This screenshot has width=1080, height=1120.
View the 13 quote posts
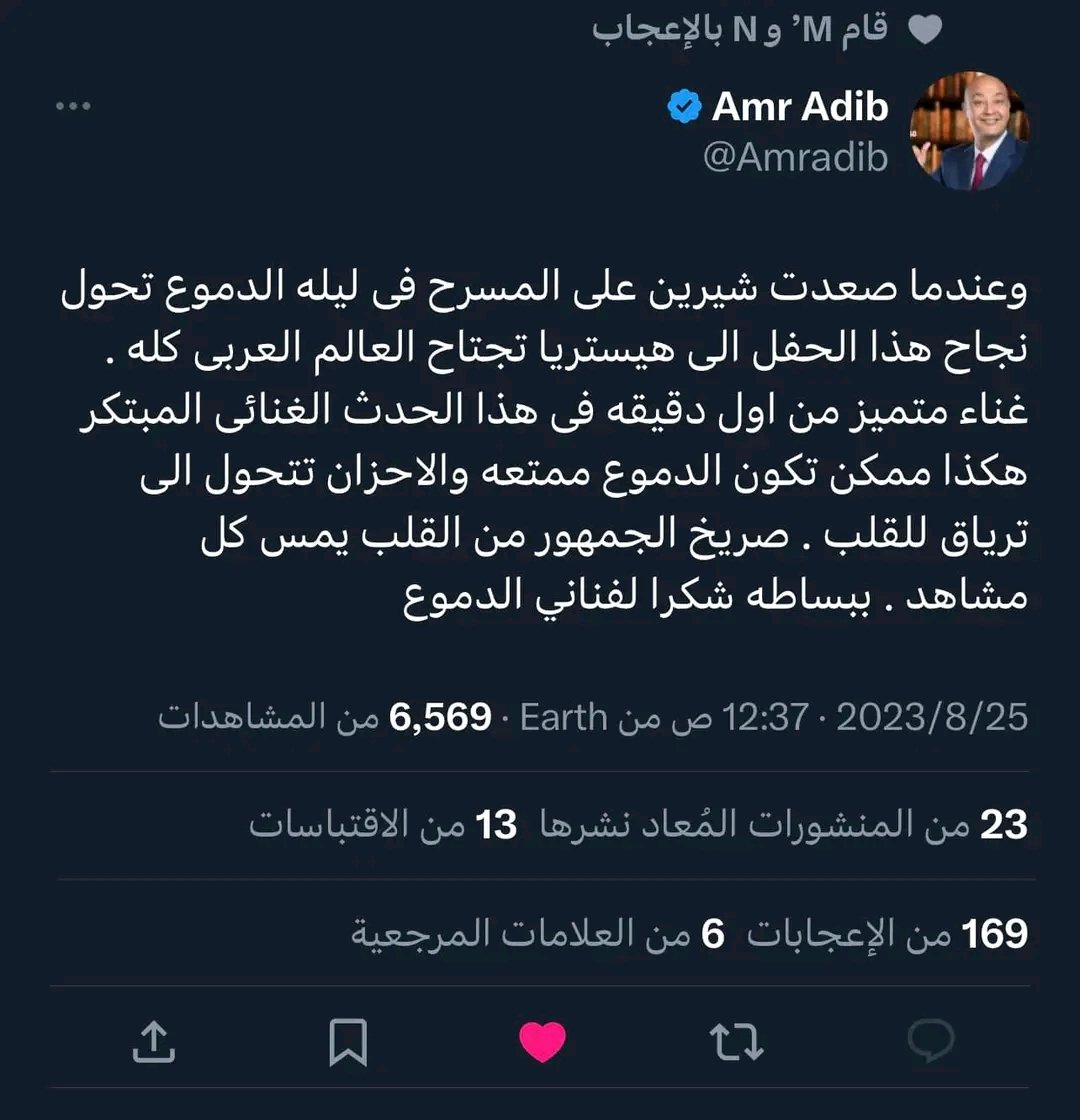point(385,825)
